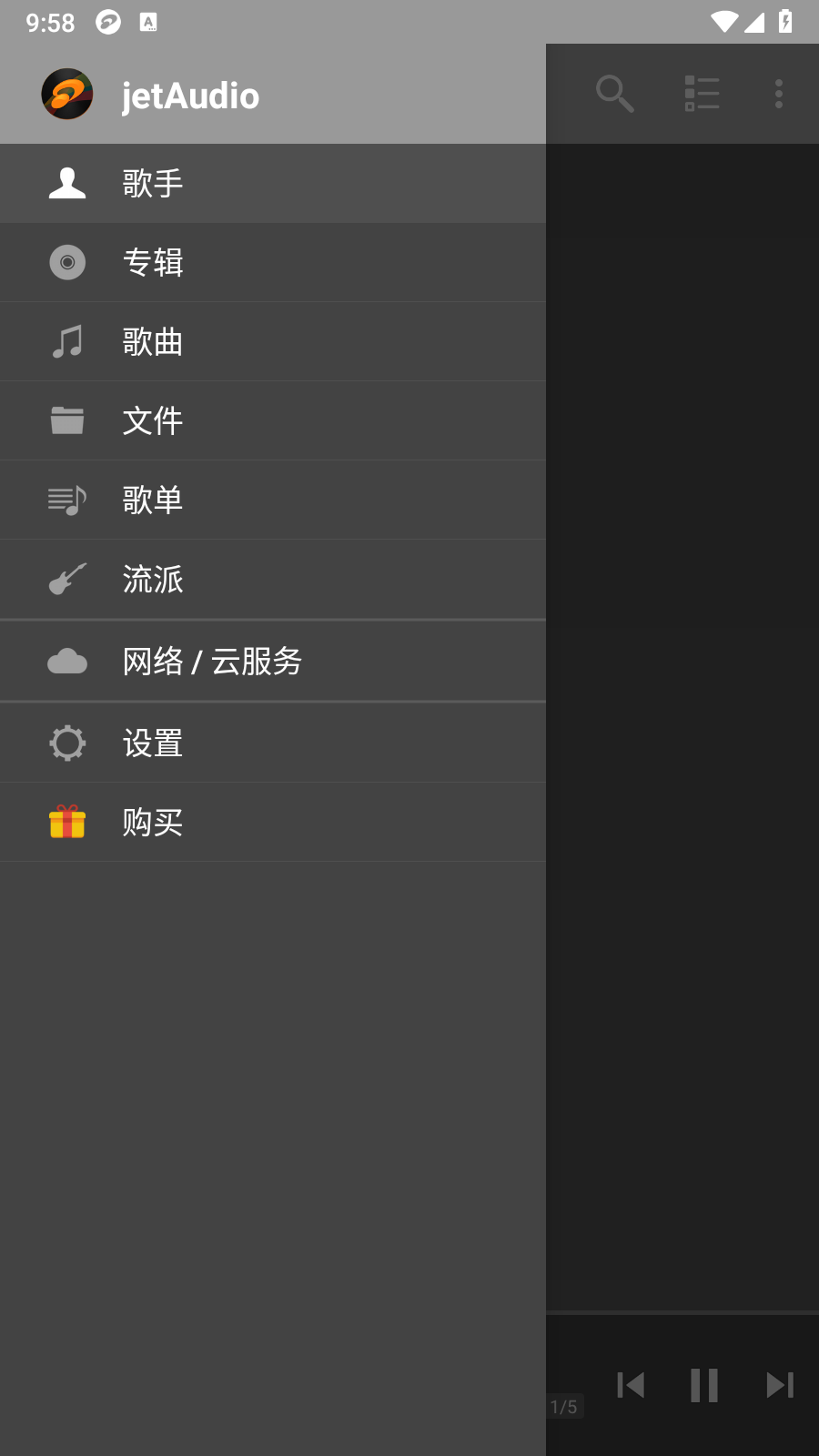The image size is (819, 1456).
Task: Pause playback with the pause button
Action: click(x=703, y=1385)
